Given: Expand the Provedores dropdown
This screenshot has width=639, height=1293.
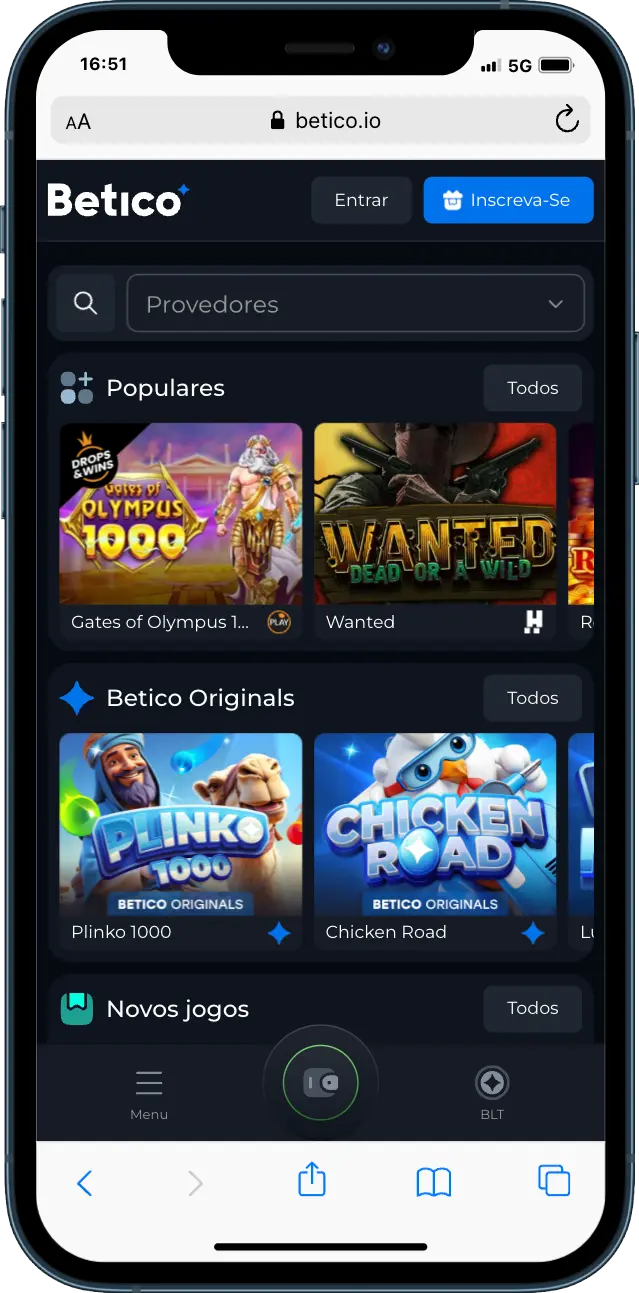Looking at the screenshot, I should (x=355, y=303).
